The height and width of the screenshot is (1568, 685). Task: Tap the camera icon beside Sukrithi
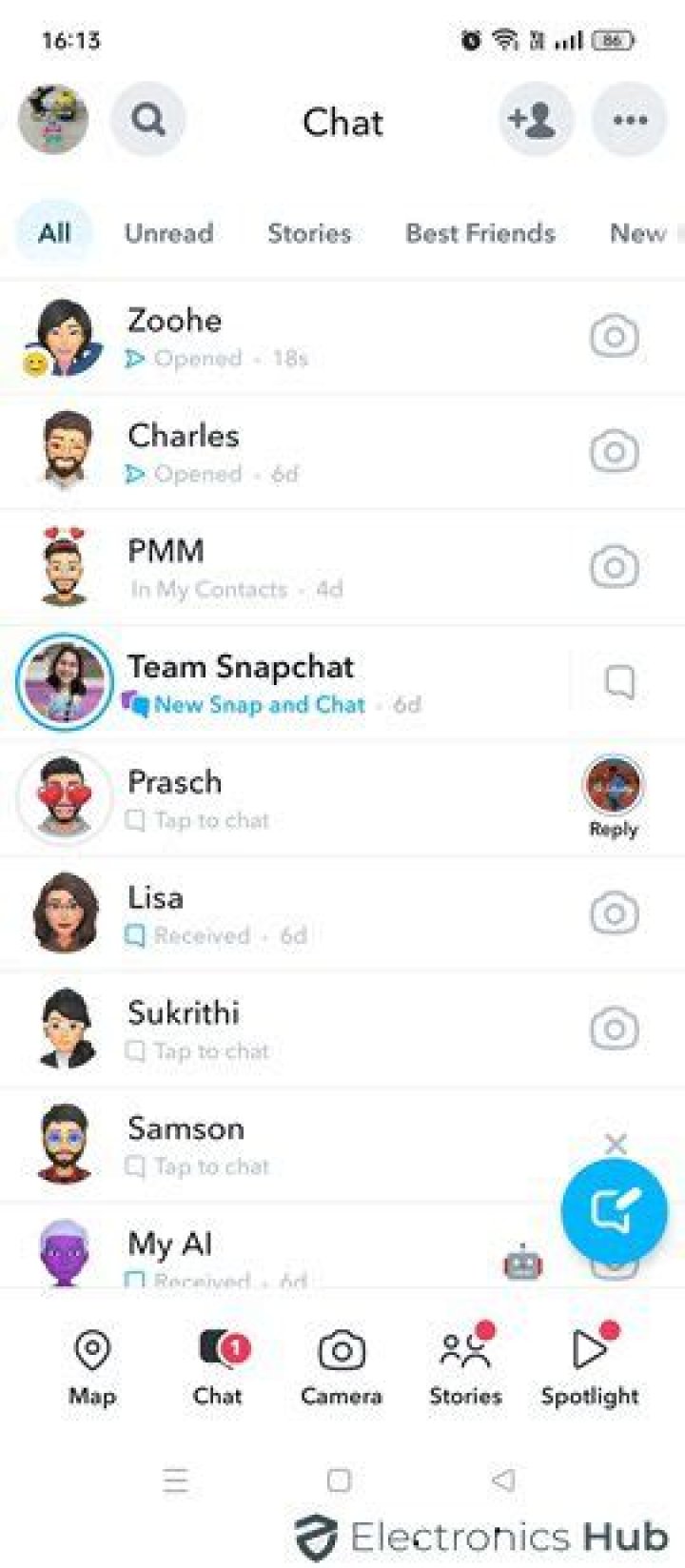pyautogui.click(x=614, y=1029)
